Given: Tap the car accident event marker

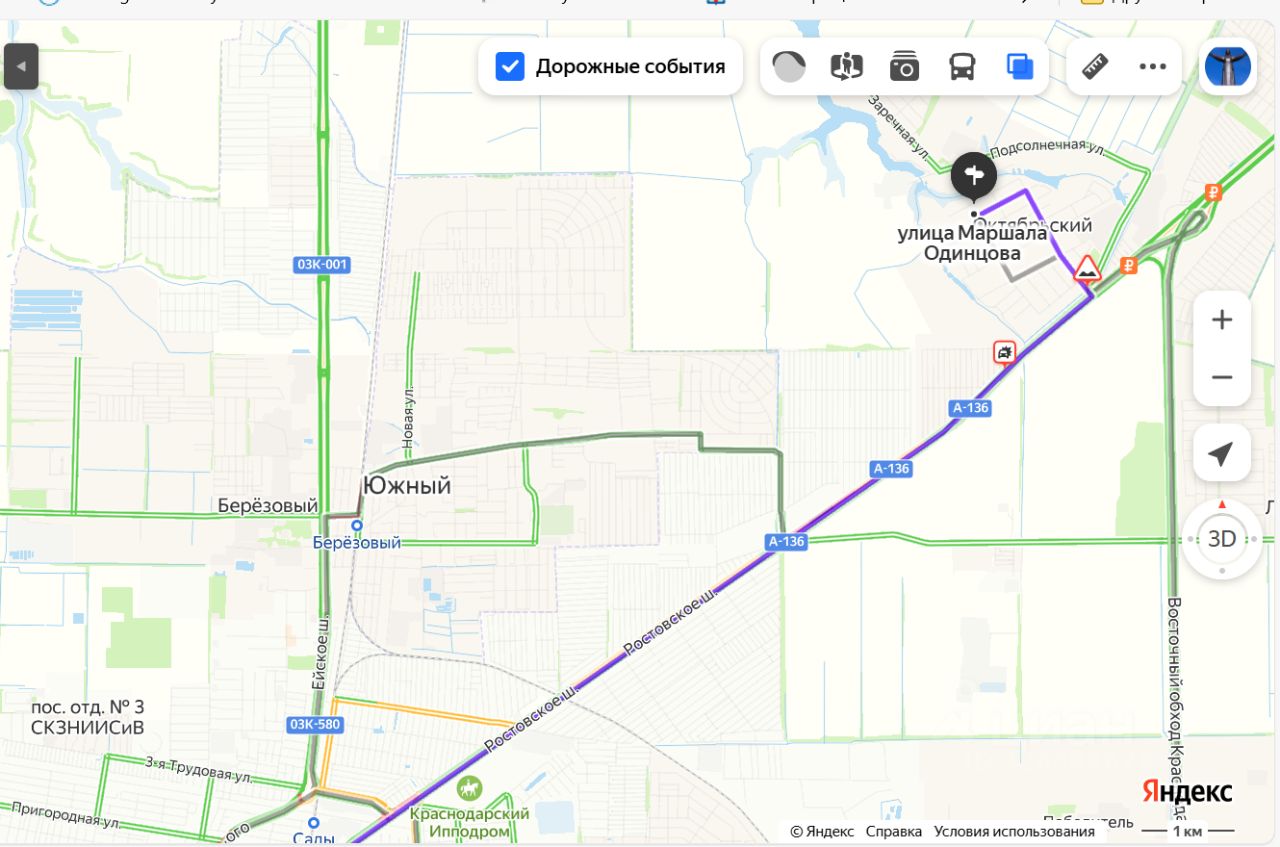Looking at the screenshot, I should pos(1005,352).
